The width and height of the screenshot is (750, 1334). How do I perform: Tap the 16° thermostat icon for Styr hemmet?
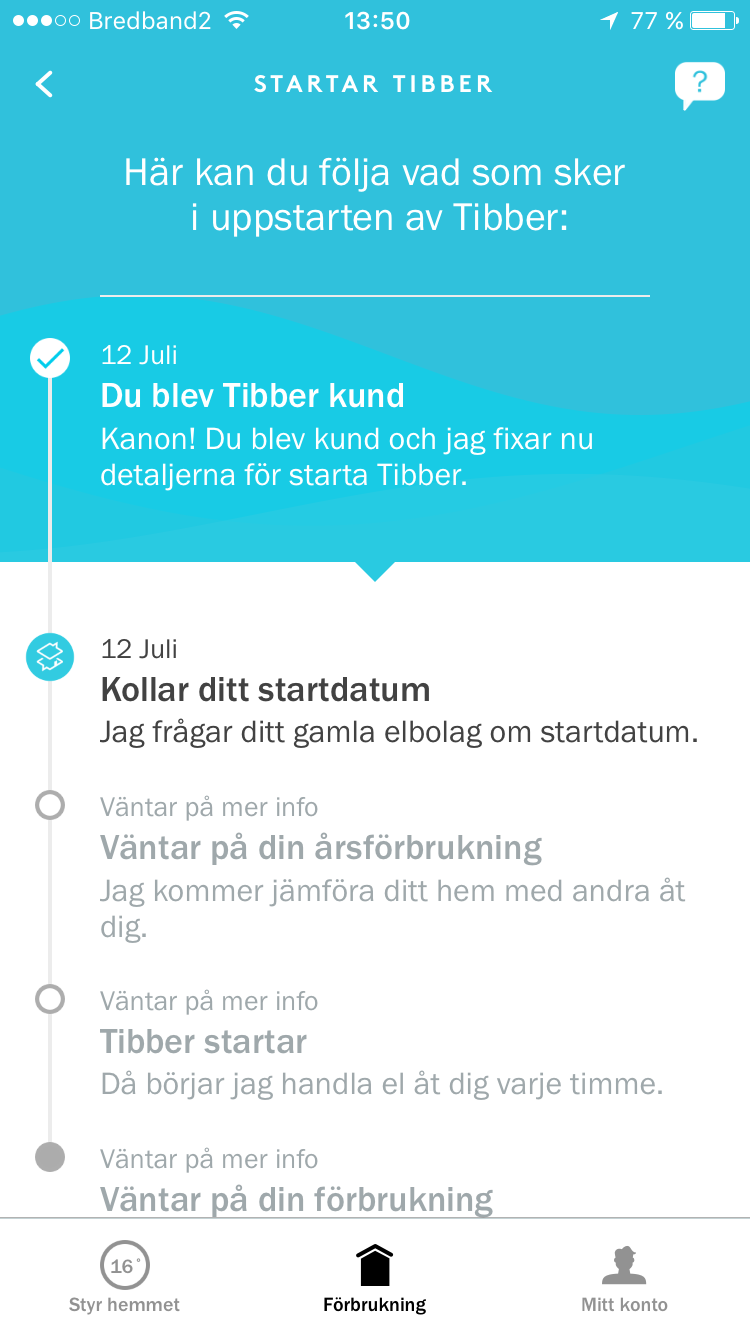(x=124, y=1264)
